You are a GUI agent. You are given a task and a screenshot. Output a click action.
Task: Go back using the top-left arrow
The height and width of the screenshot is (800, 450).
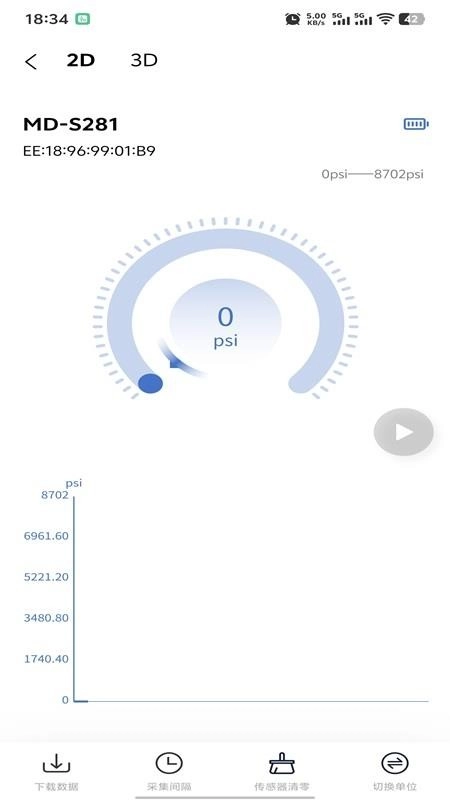tap(31, 62)
